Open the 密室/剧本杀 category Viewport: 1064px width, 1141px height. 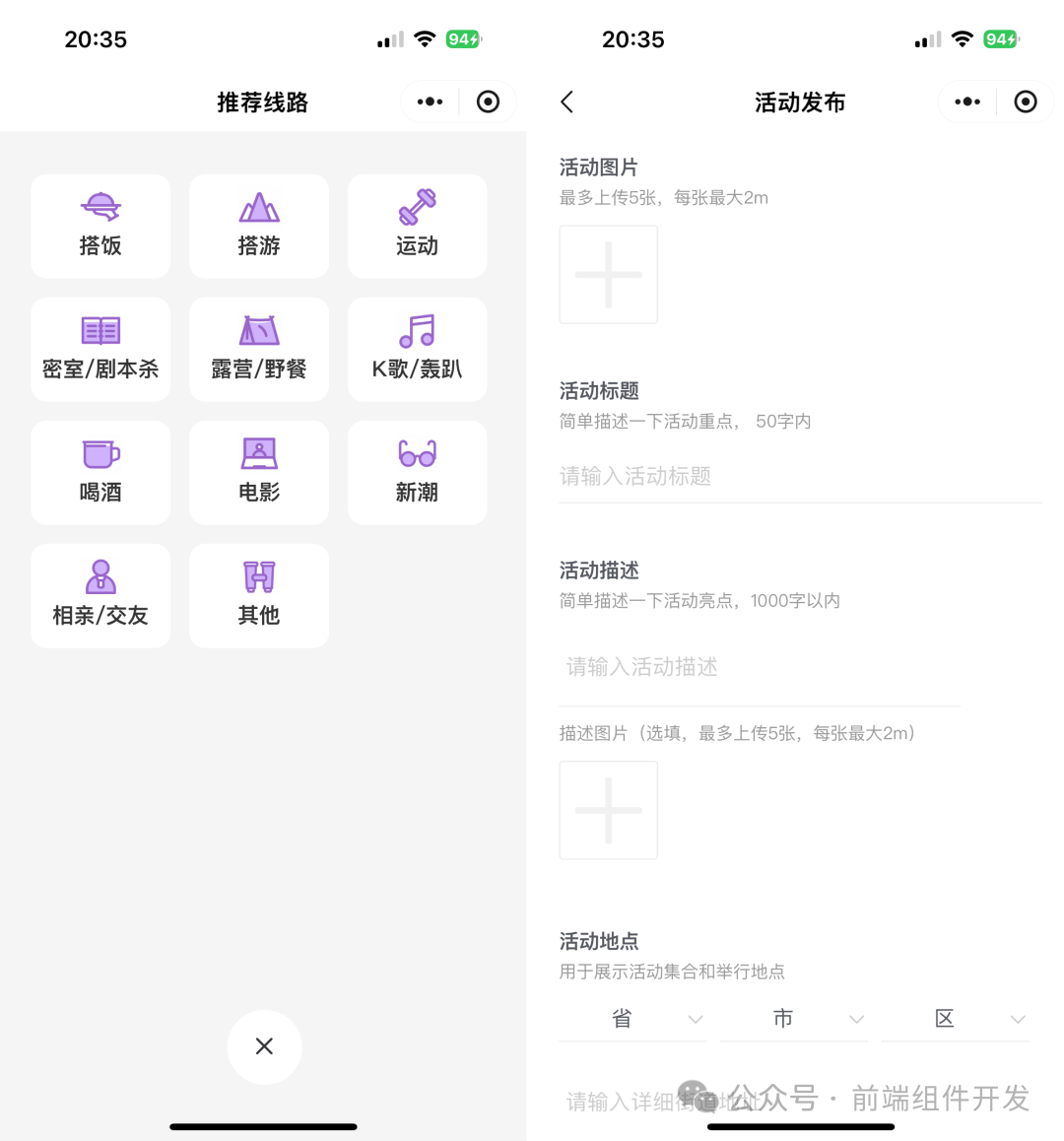100,349
